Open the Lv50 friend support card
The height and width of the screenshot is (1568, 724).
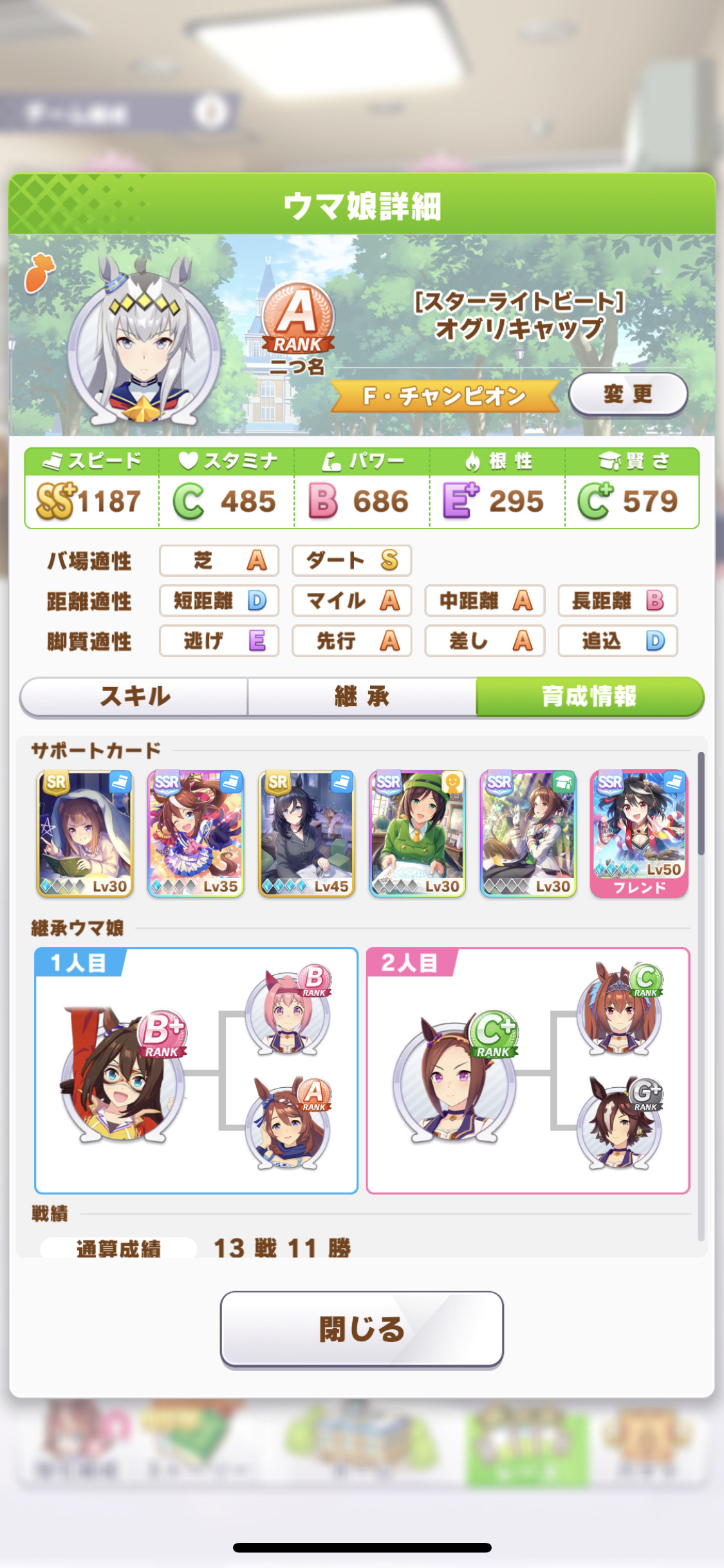(639, 833)
